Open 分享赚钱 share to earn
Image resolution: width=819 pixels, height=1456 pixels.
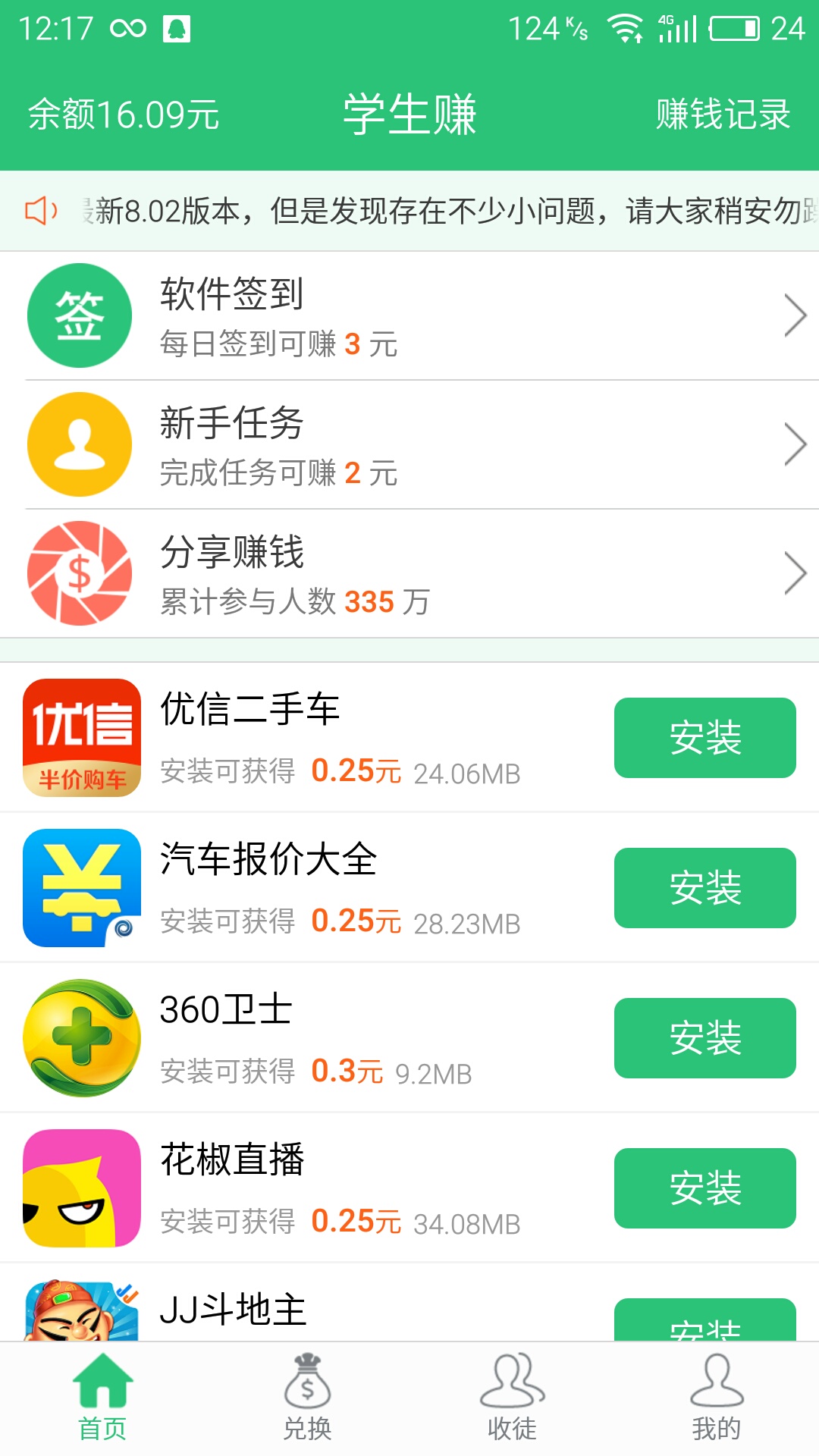tap(409, 573)
